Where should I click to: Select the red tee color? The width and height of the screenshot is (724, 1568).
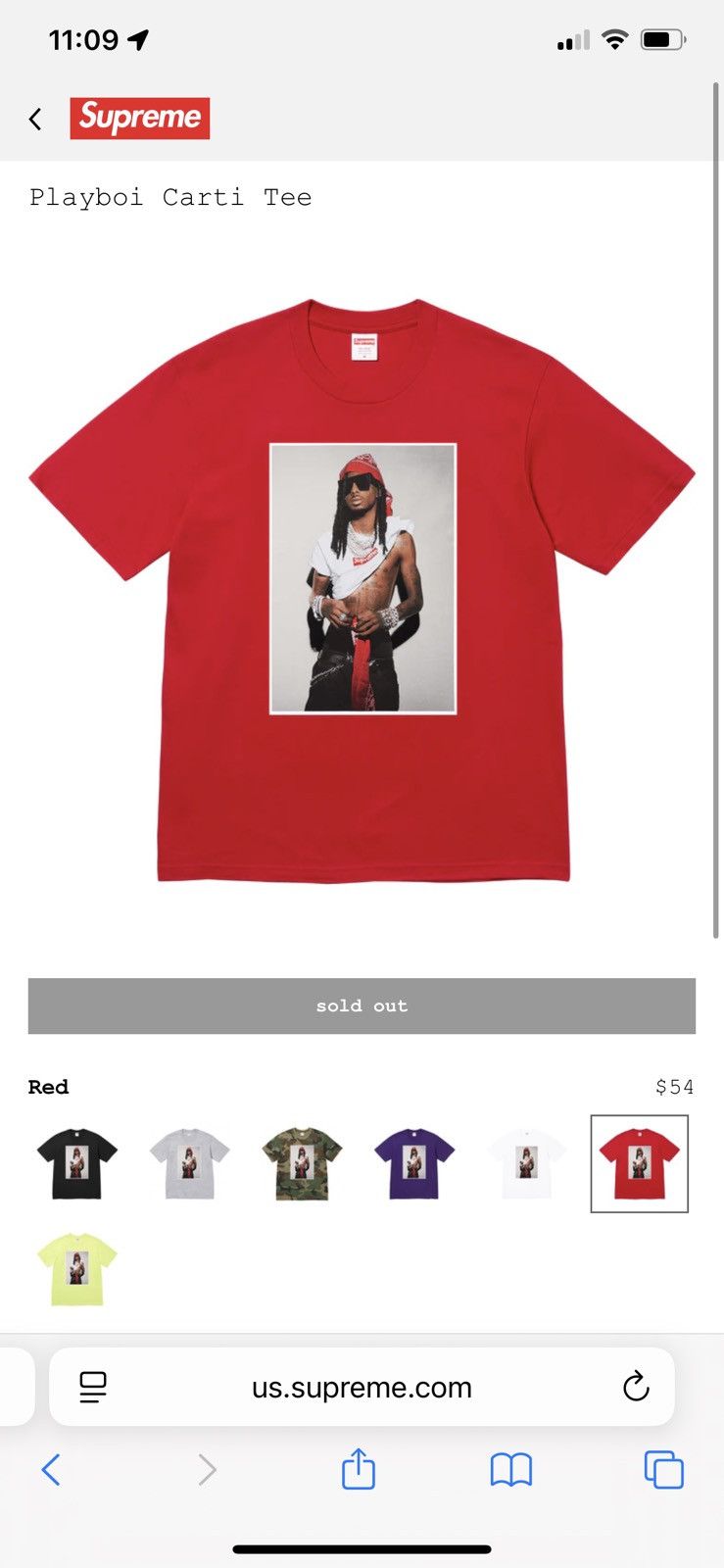[639, 1163]
